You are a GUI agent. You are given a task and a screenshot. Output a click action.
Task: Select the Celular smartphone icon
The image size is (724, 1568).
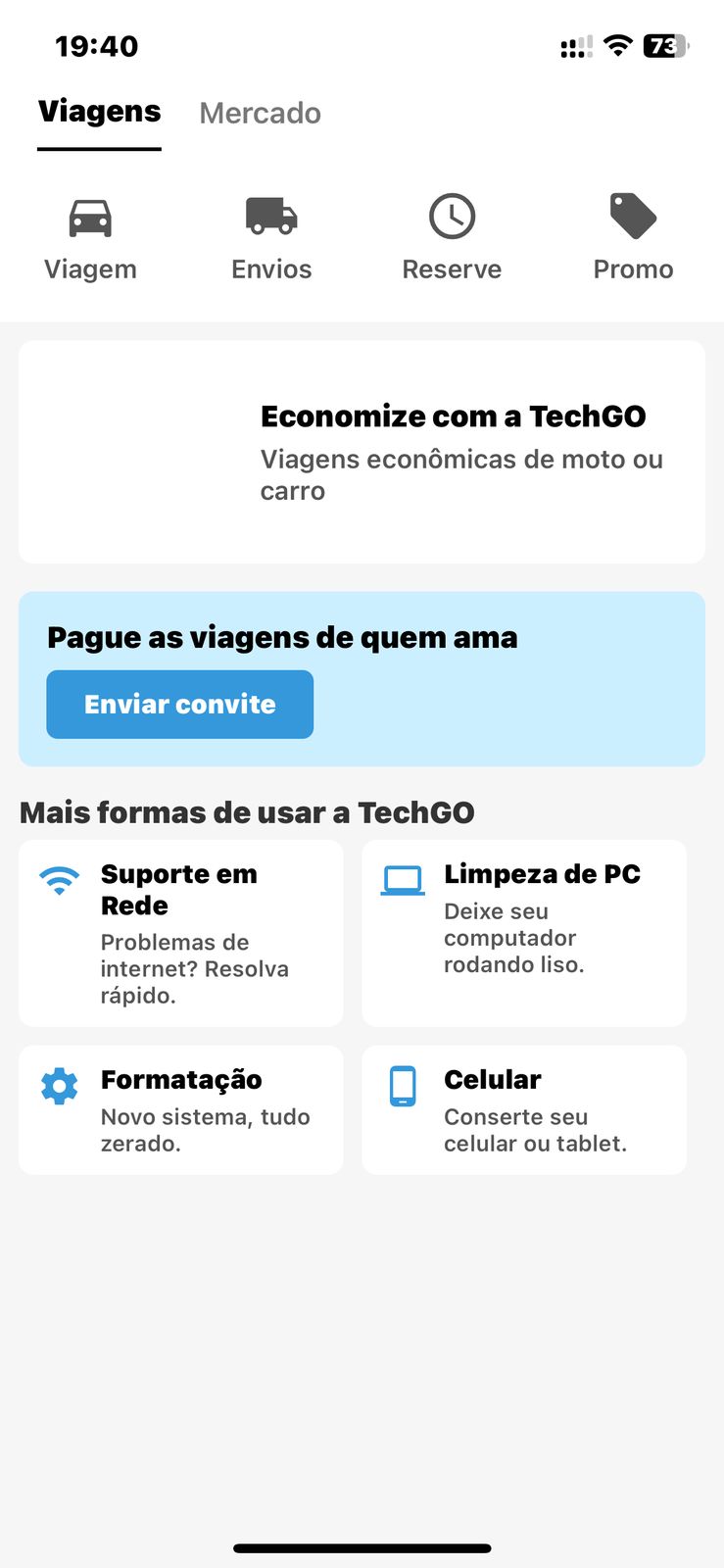402,1086
